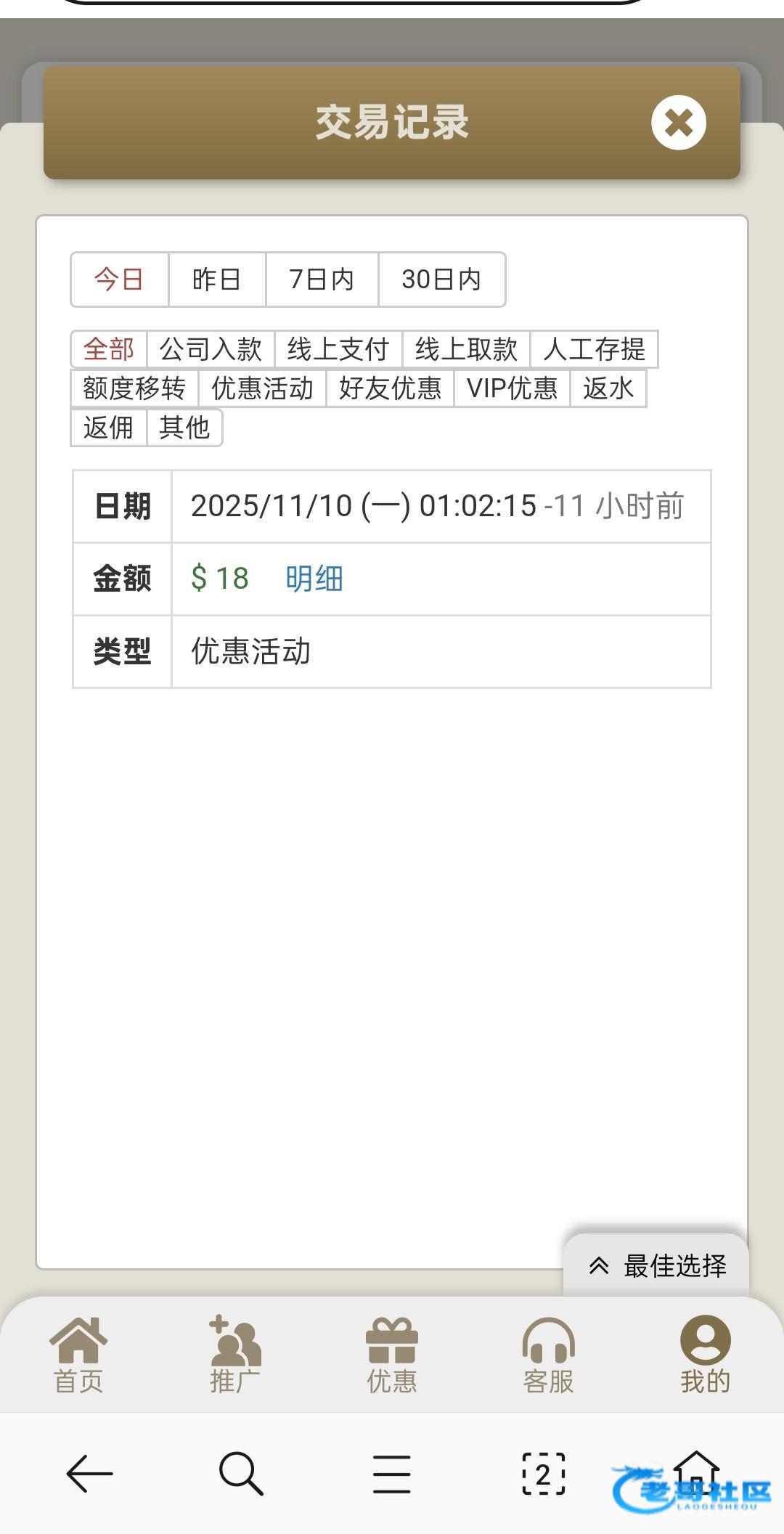Tap the browser back arrow
Viewport: 784px width, 1534px height.
89,1473
